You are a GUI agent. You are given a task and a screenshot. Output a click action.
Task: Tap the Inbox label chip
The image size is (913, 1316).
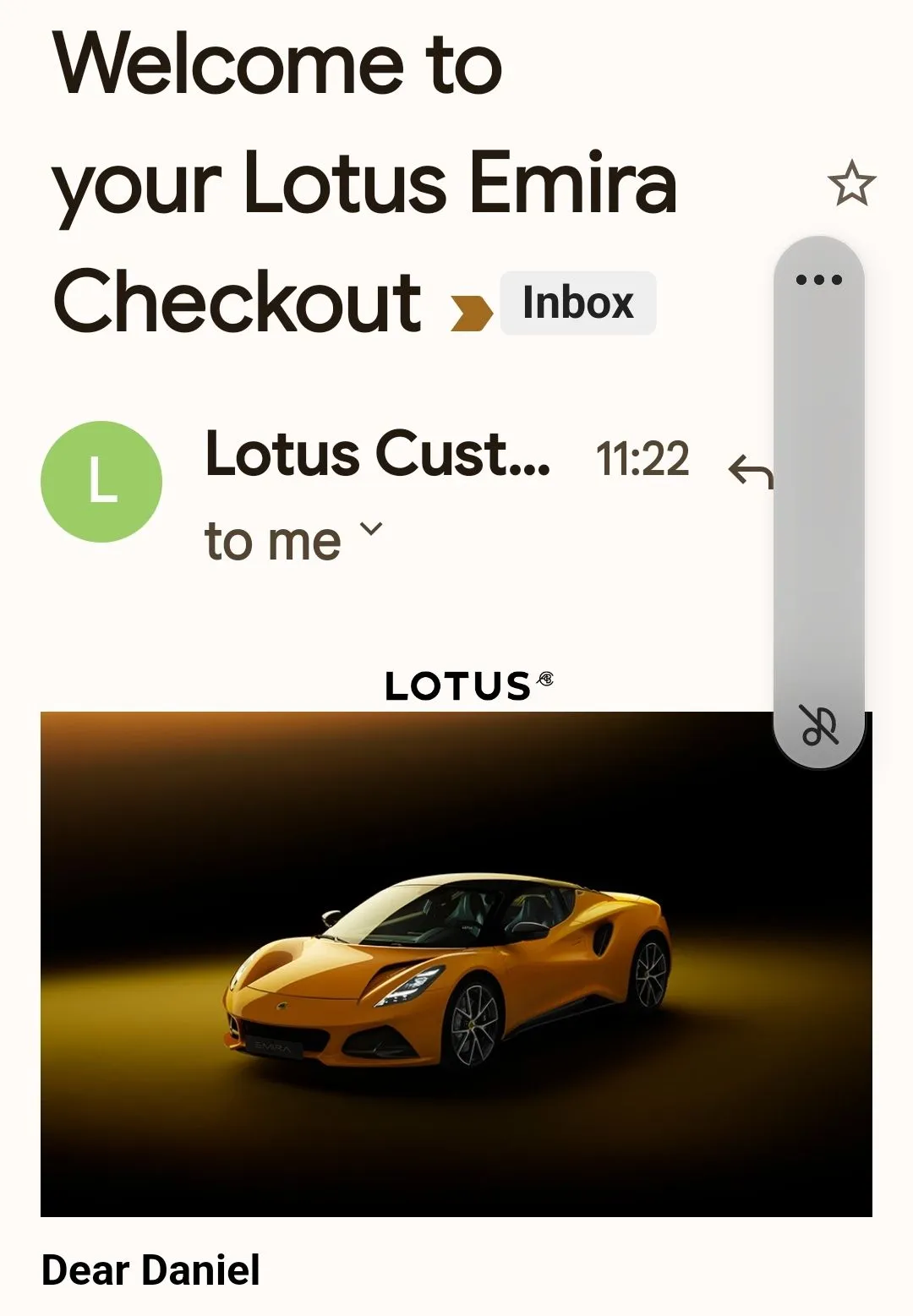pos(577,303)
